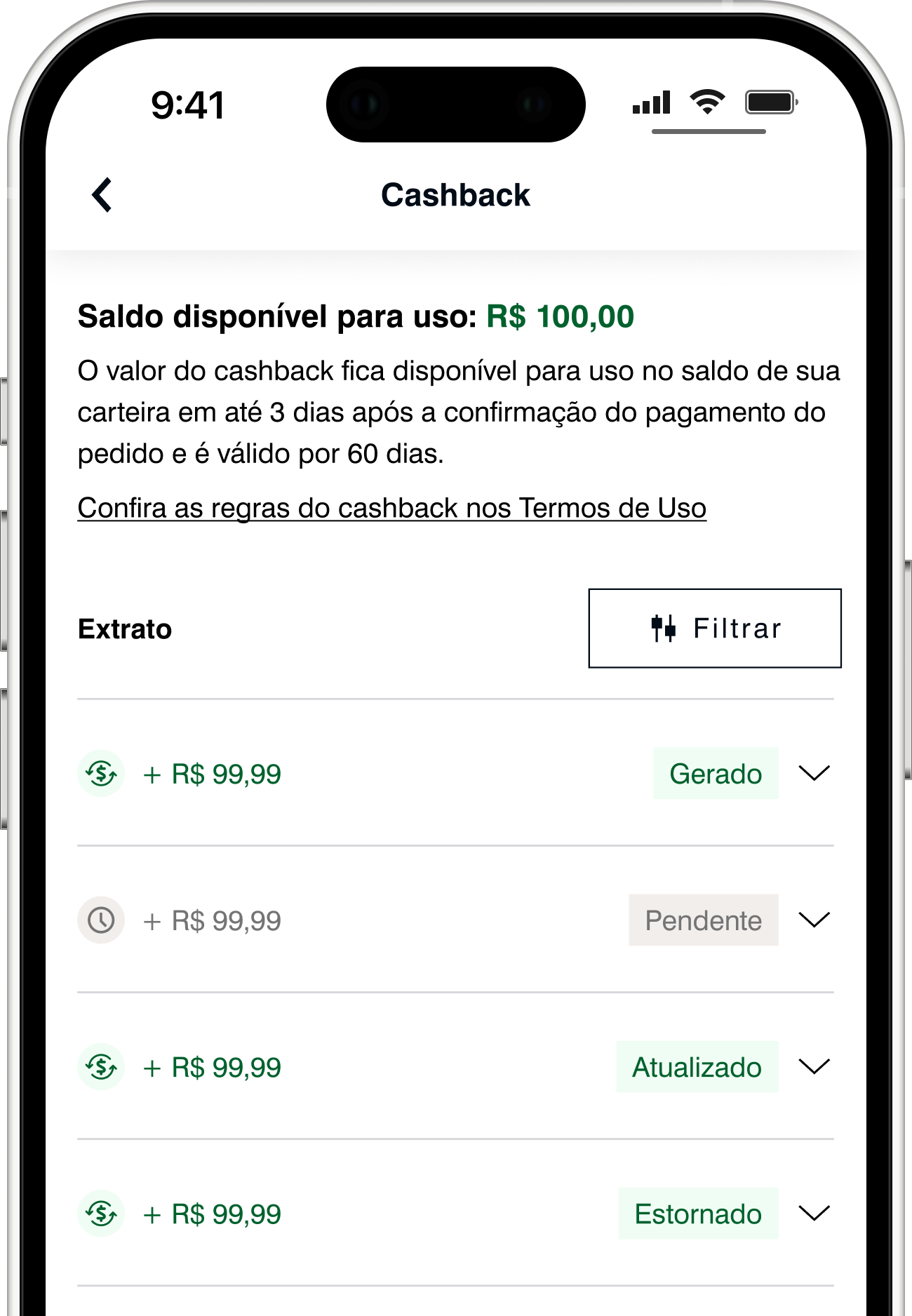This screenshot has width=912, height=1316.
Task: Expand the Pendente entry with its chevron
Action: tap(814, 920)
